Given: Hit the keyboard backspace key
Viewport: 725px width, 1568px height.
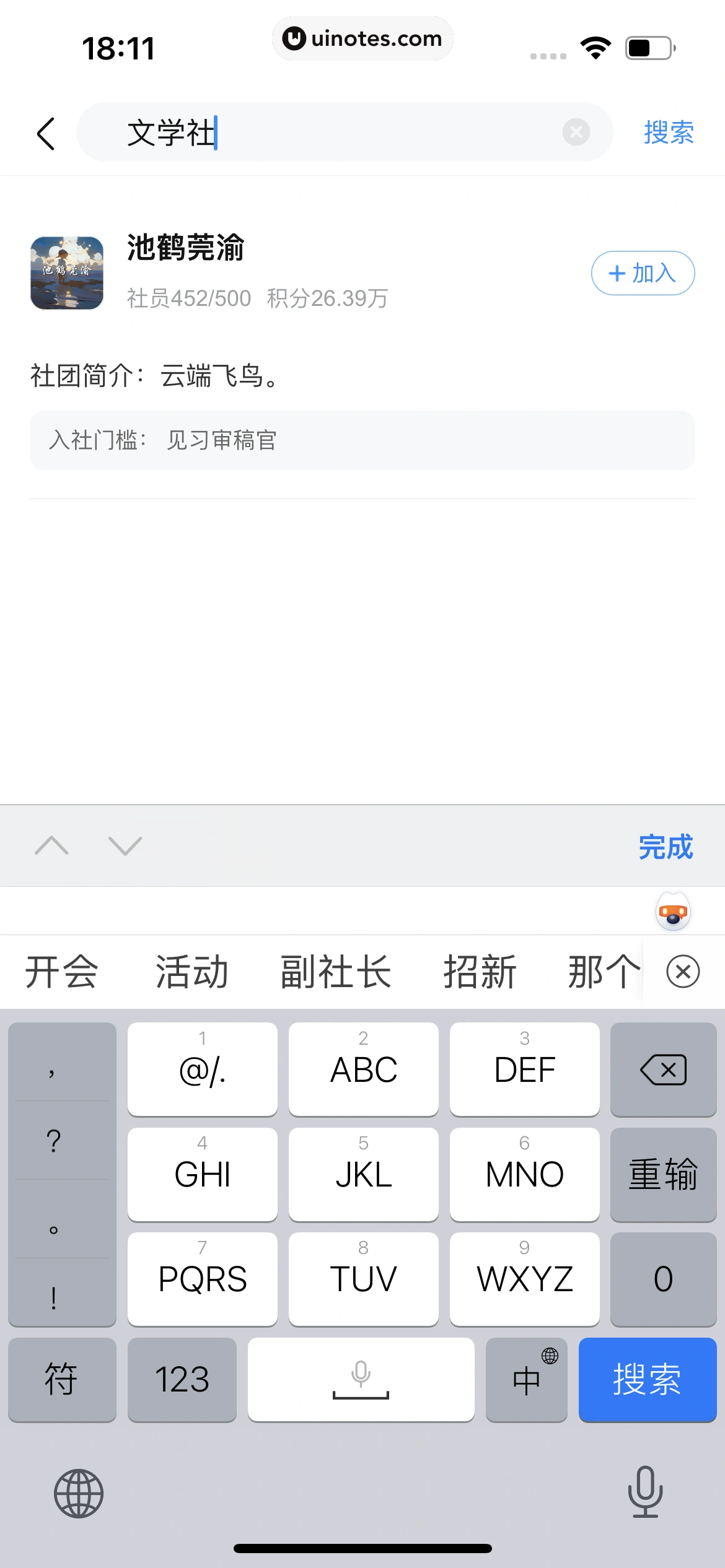Looking at the screenshot, I should 663,1069.
